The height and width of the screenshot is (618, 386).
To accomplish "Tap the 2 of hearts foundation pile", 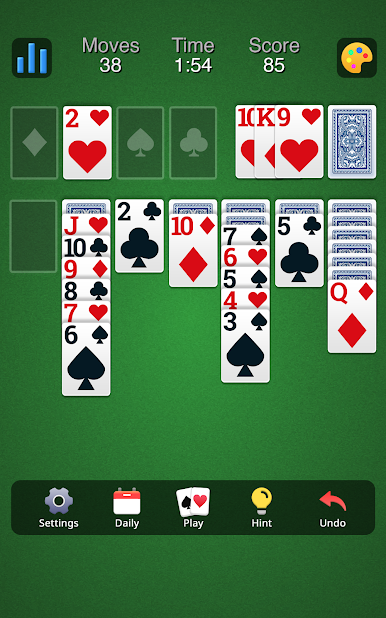I will [x=87, y=142].
